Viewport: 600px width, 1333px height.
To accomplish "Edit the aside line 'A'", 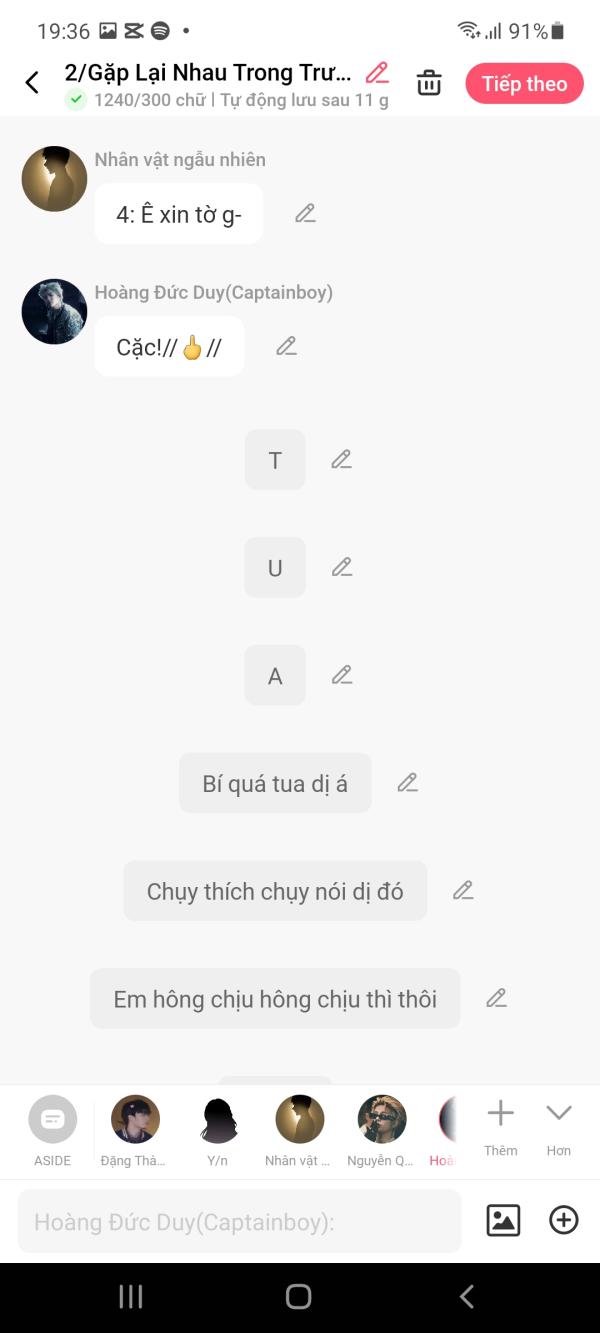I will pos(341,675).
